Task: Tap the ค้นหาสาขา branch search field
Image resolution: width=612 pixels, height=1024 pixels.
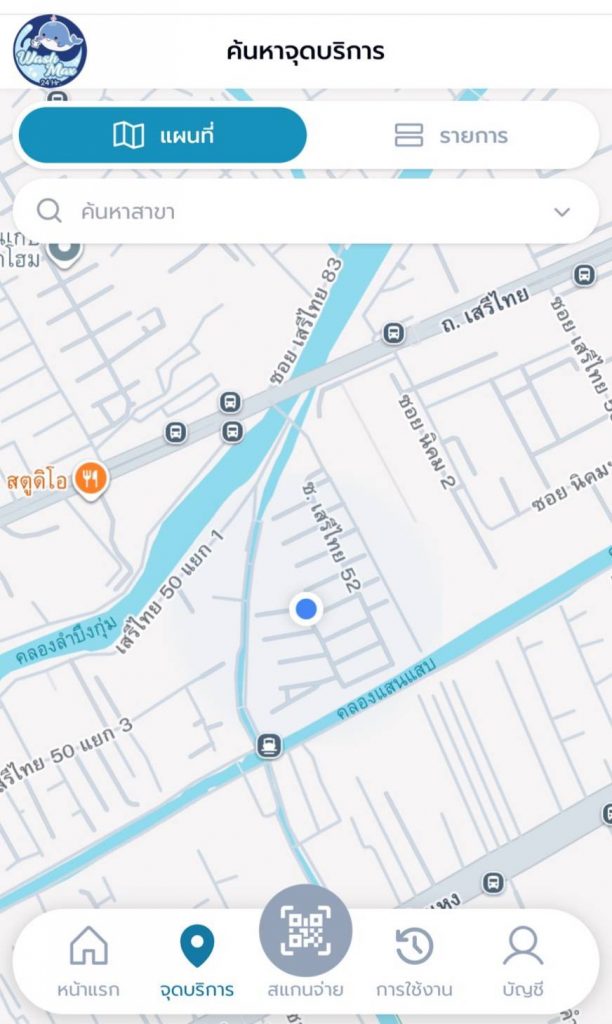Action: pos(290,212)
